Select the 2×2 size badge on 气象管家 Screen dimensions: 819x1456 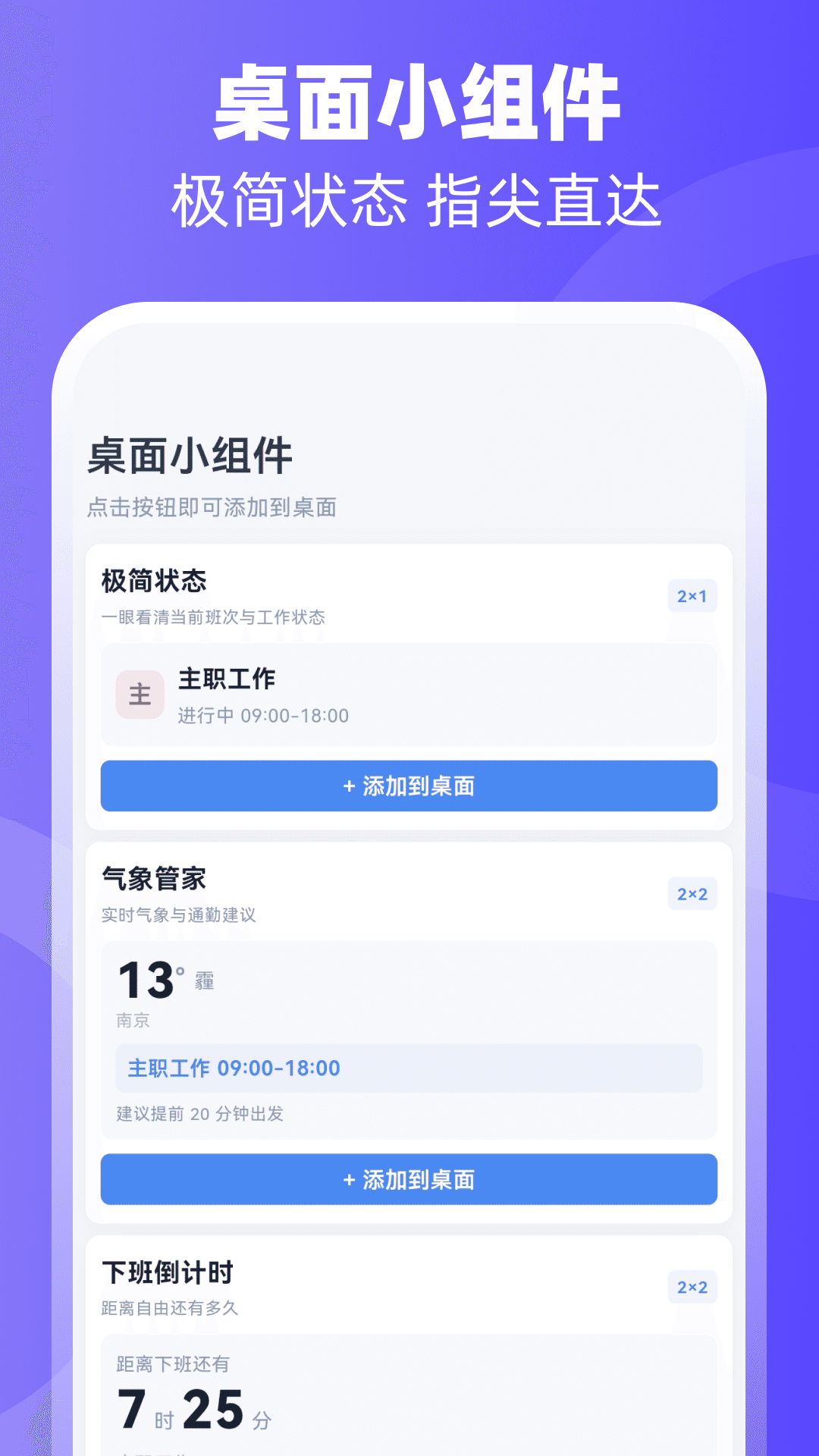click(691, 894)
